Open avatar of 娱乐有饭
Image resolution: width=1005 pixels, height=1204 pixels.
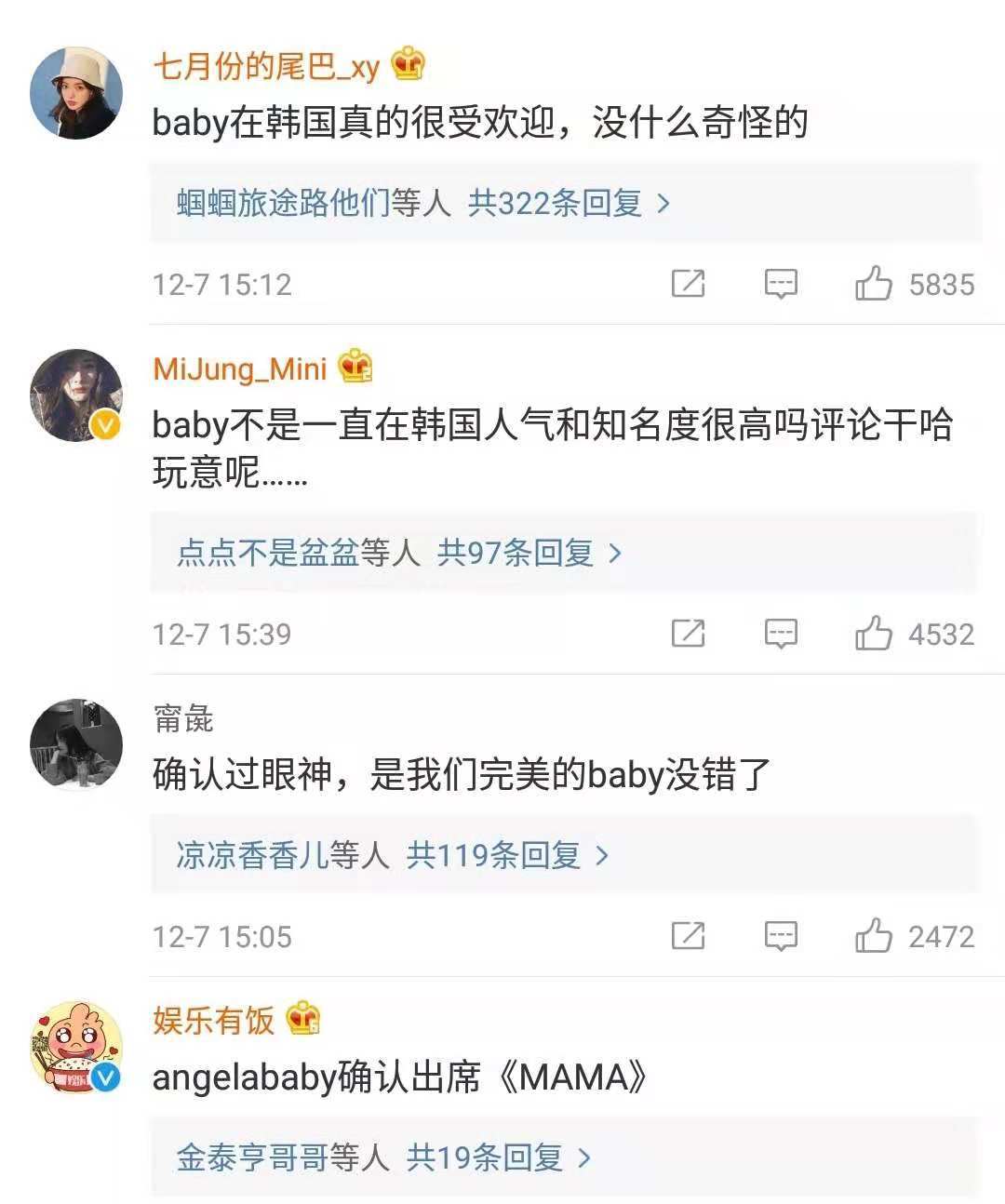[76, 1047]
